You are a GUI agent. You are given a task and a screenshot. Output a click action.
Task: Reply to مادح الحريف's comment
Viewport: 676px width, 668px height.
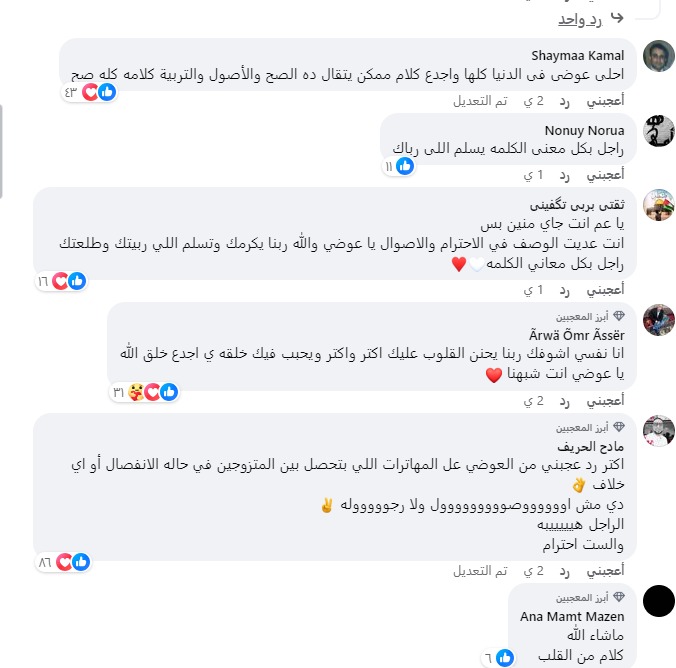coord(565,571)
